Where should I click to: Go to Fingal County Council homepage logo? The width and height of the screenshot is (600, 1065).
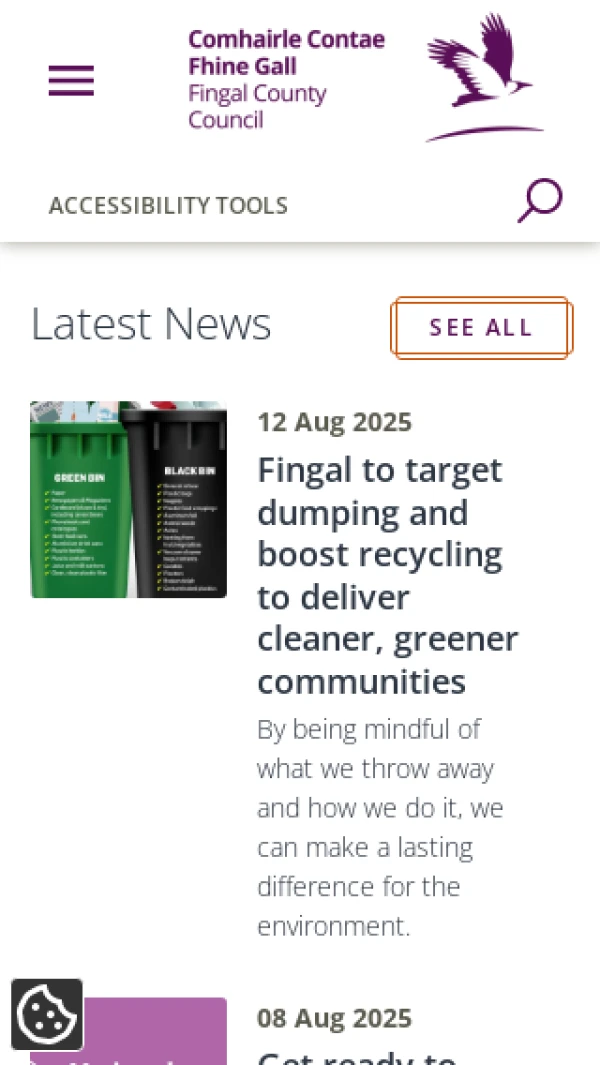(366, 79)
